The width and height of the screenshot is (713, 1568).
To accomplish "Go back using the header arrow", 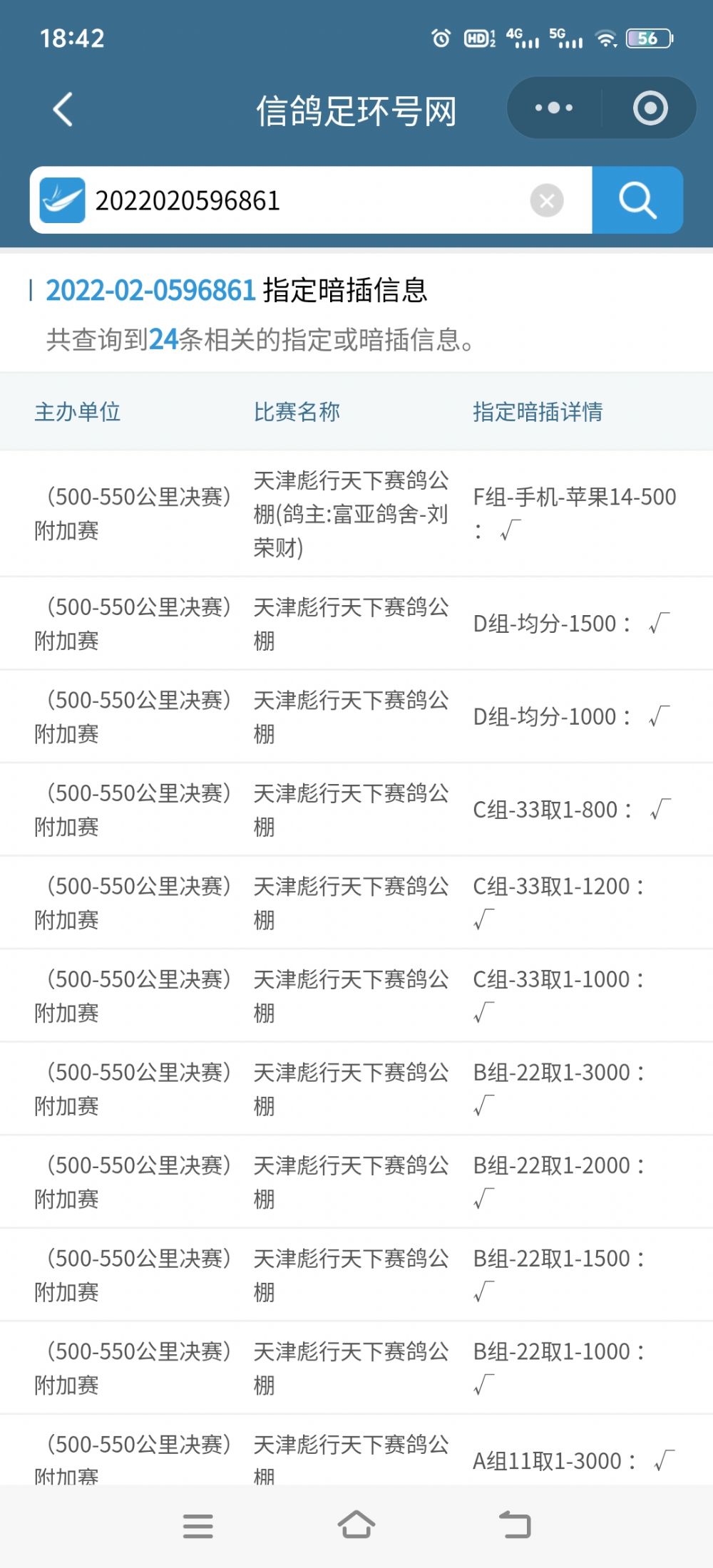I will point(63,110).
